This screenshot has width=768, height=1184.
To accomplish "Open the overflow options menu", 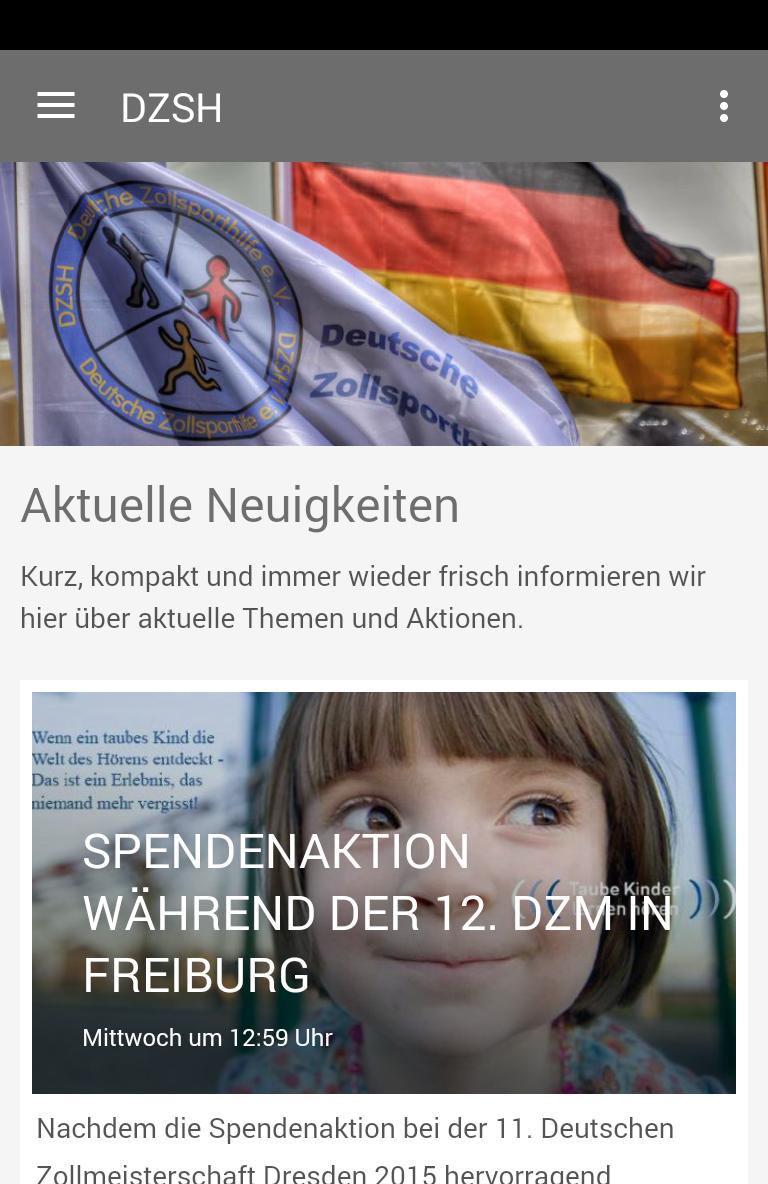I will point(723,106).
